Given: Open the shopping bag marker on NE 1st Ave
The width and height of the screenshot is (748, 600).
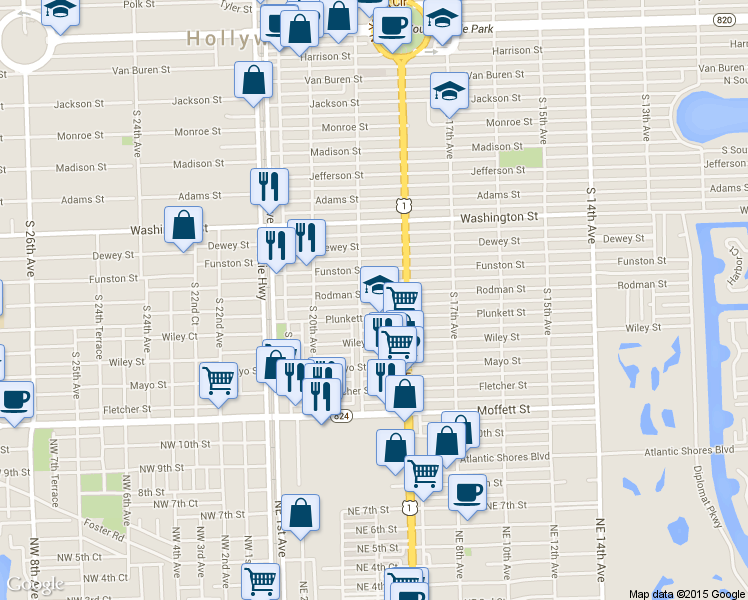Looking at the screenshot, I should tap(300, 513).
